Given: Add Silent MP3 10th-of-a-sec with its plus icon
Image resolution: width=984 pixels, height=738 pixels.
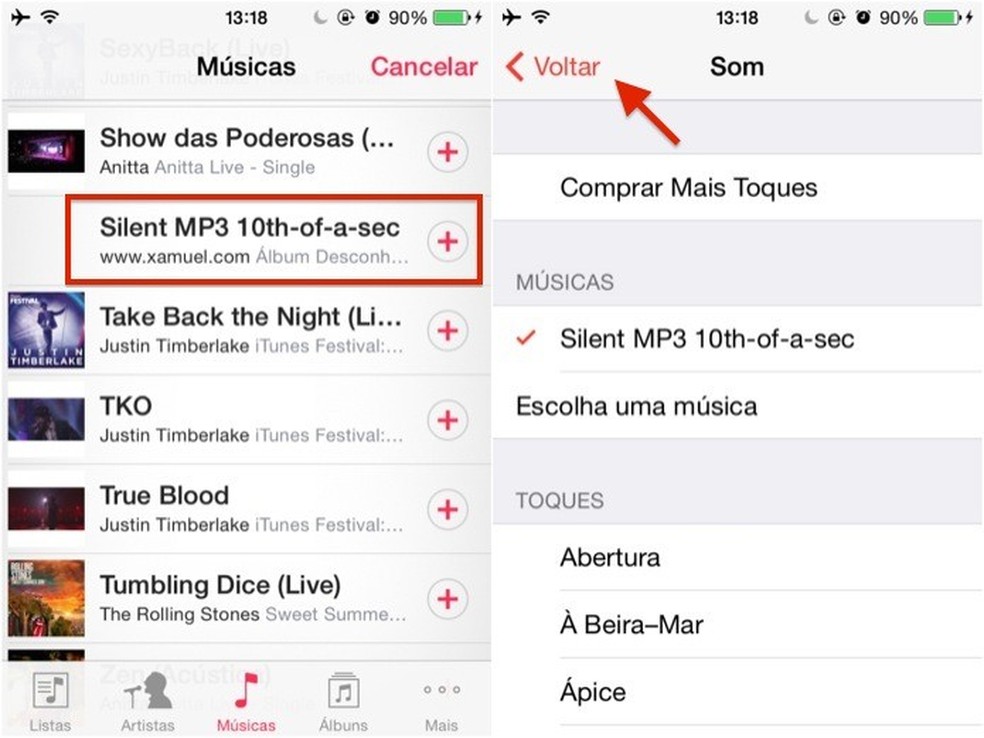Looking at the screenshot, I should [448, 241].
